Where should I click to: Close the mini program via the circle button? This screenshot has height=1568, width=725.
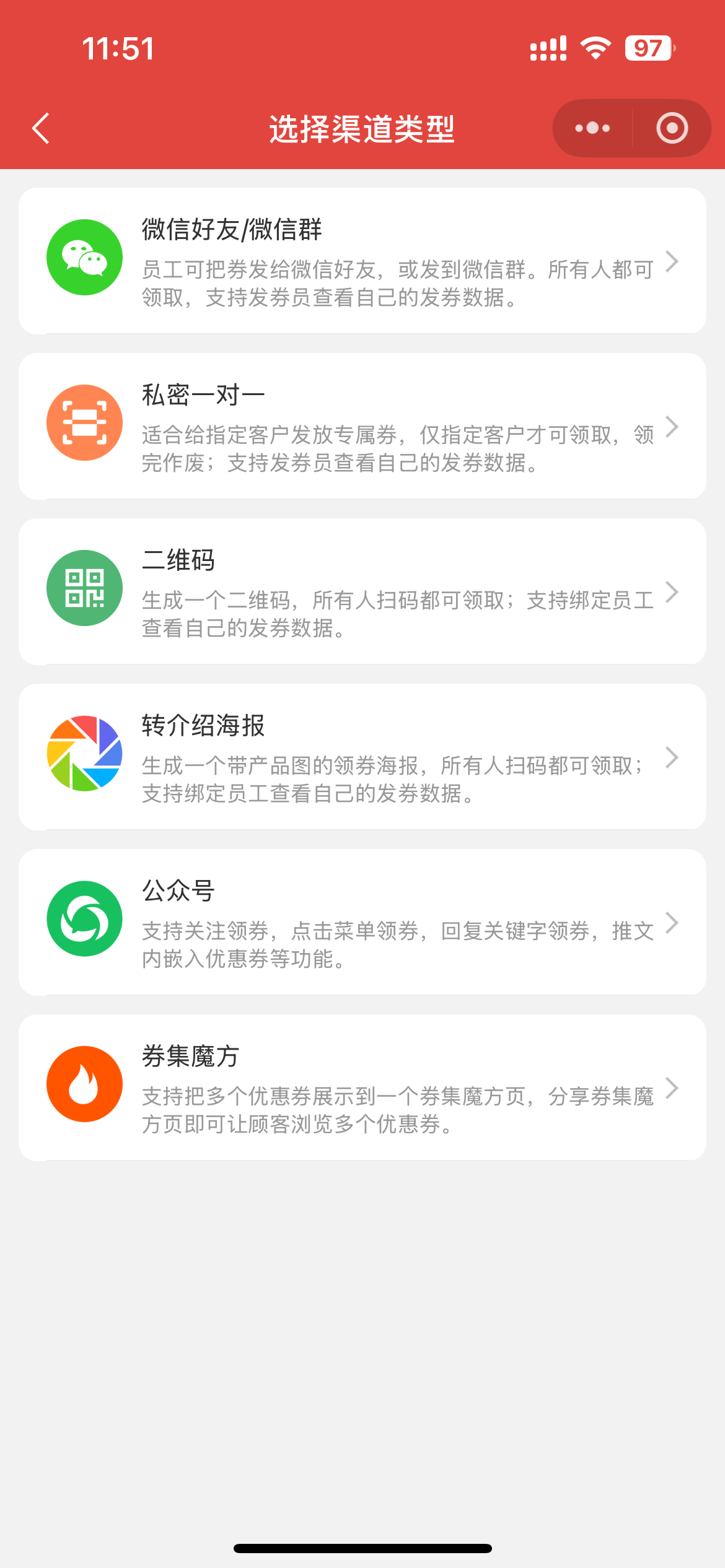click(x=672, y=128)
